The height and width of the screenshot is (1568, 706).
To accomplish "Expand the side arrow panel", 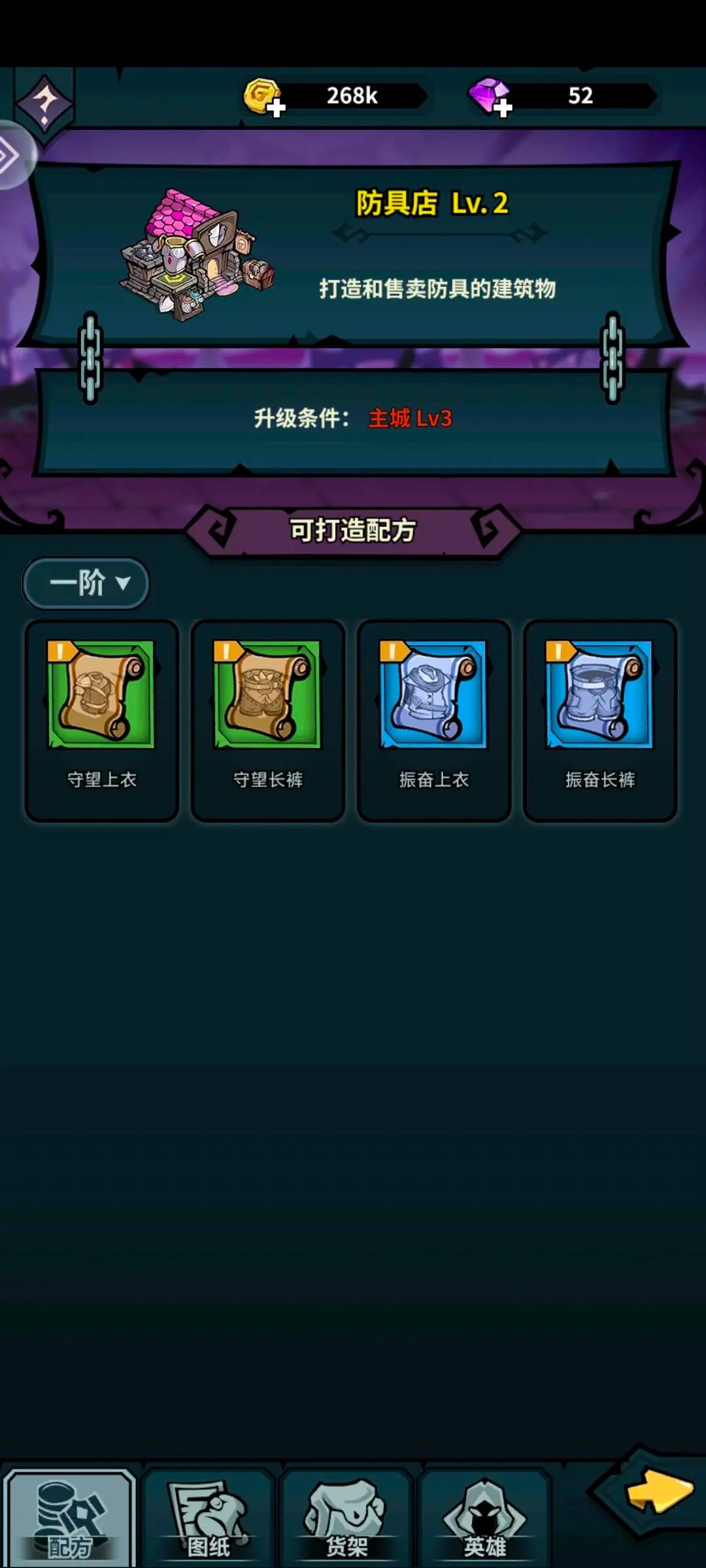I will tap(13, 155).
